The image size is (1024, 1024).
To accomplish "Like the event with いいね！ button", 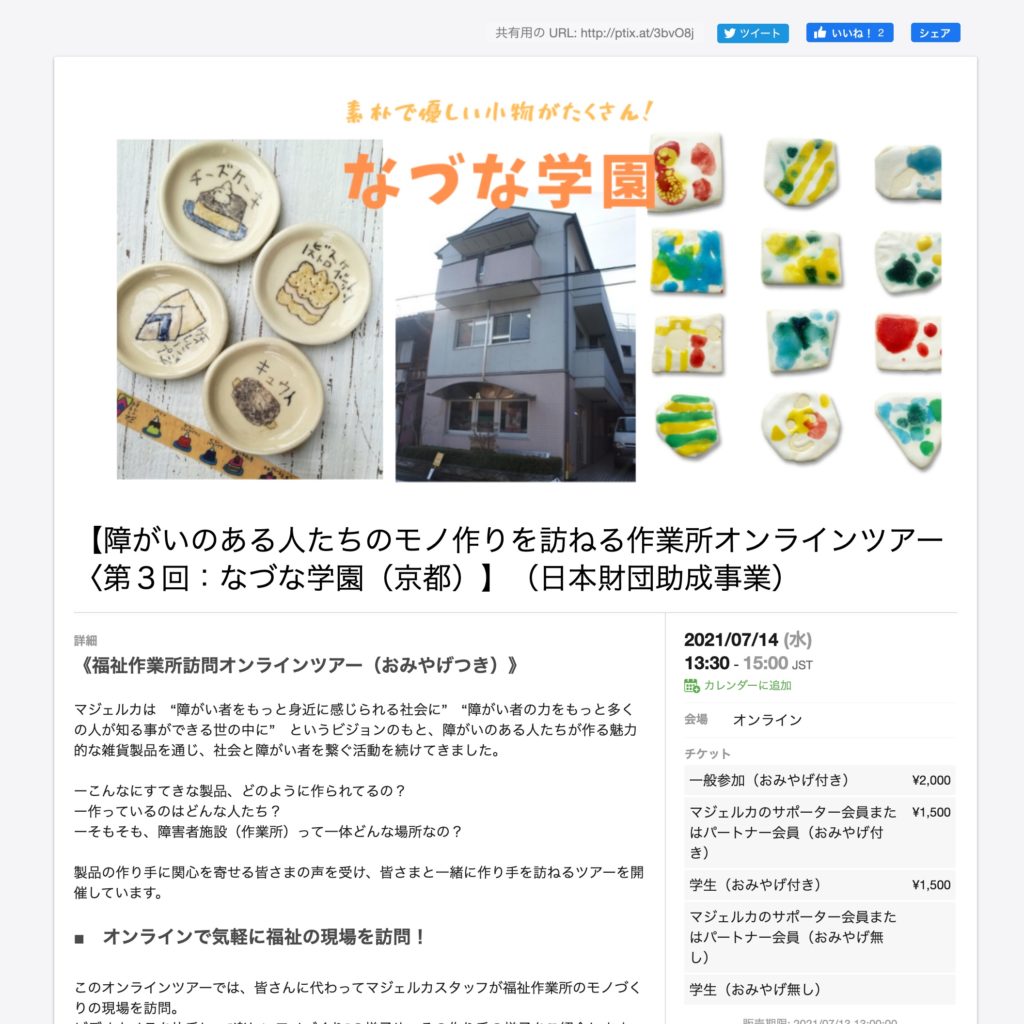I will tap(849, 33).
